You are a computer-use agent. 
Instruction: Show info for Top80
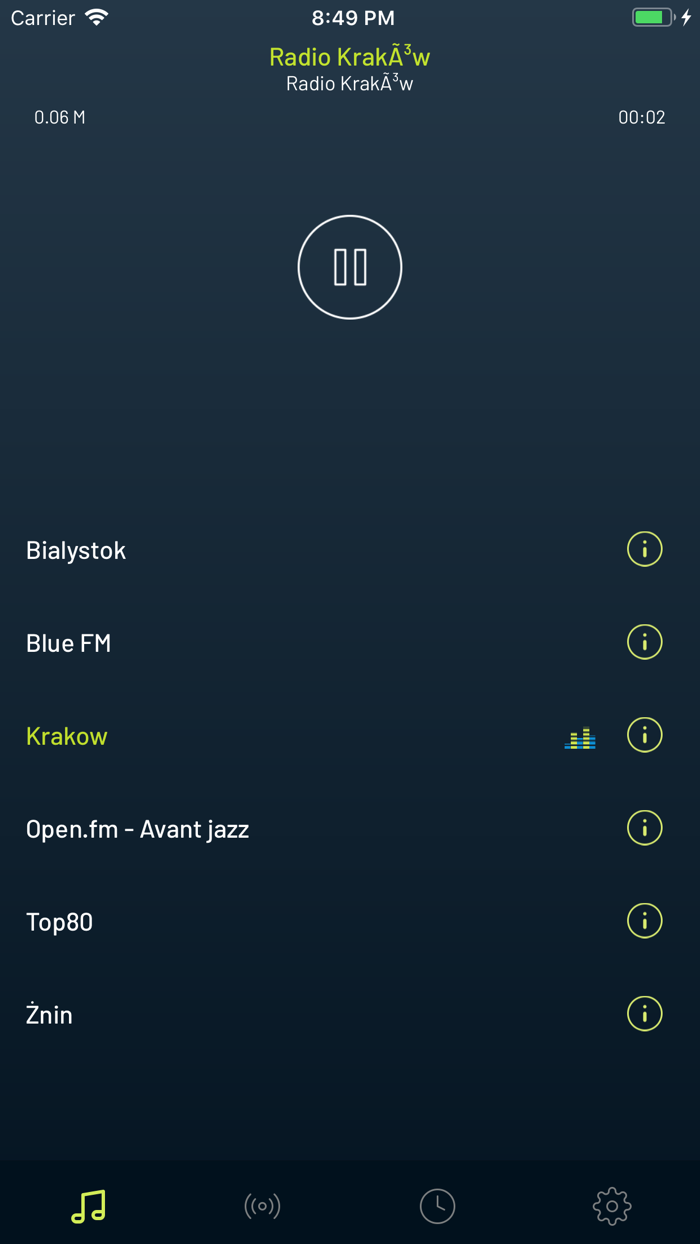pyautogui.click(x=645, y=920)
